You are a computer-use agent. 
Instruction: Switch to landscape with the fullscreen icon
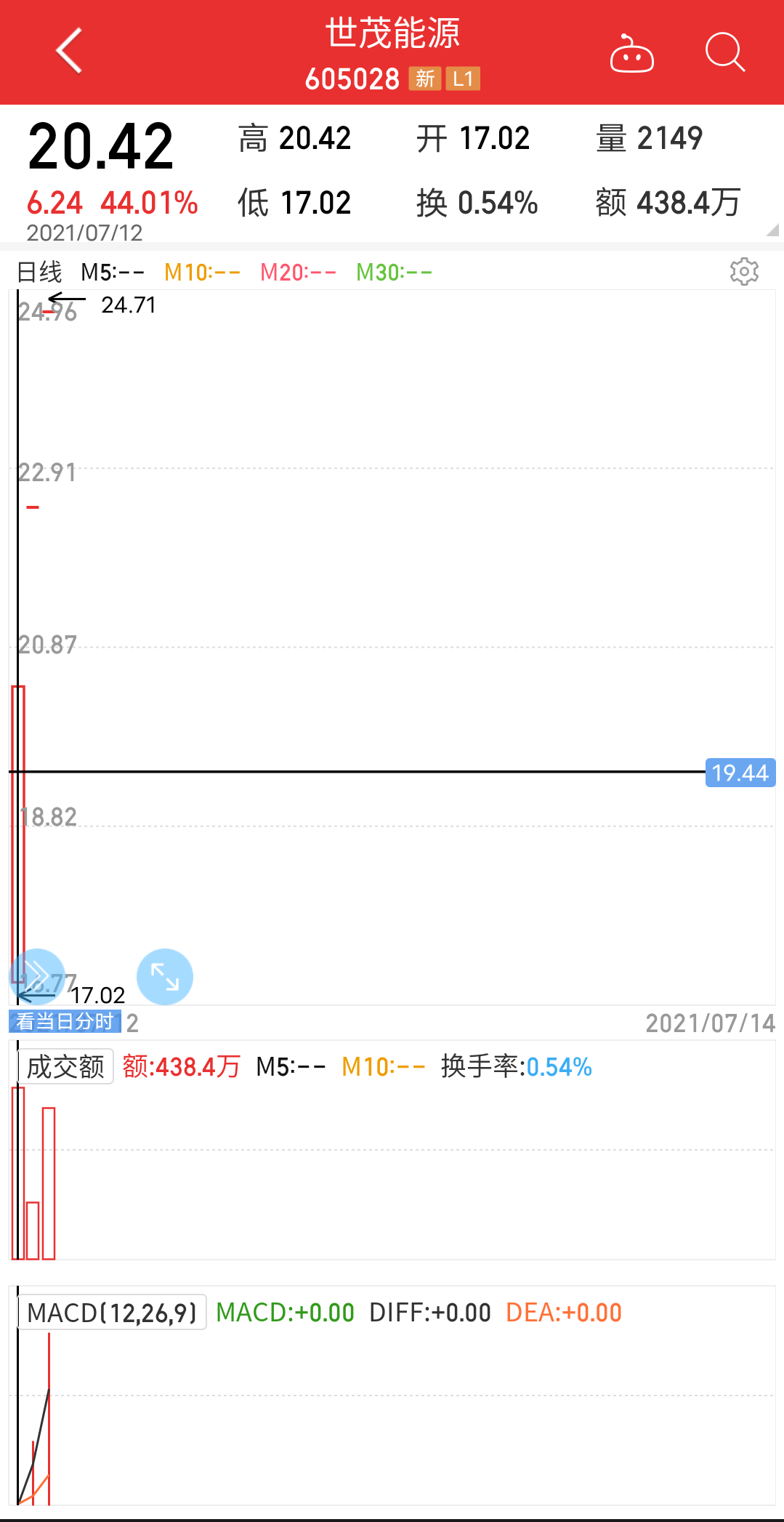[x=165, y=976]
